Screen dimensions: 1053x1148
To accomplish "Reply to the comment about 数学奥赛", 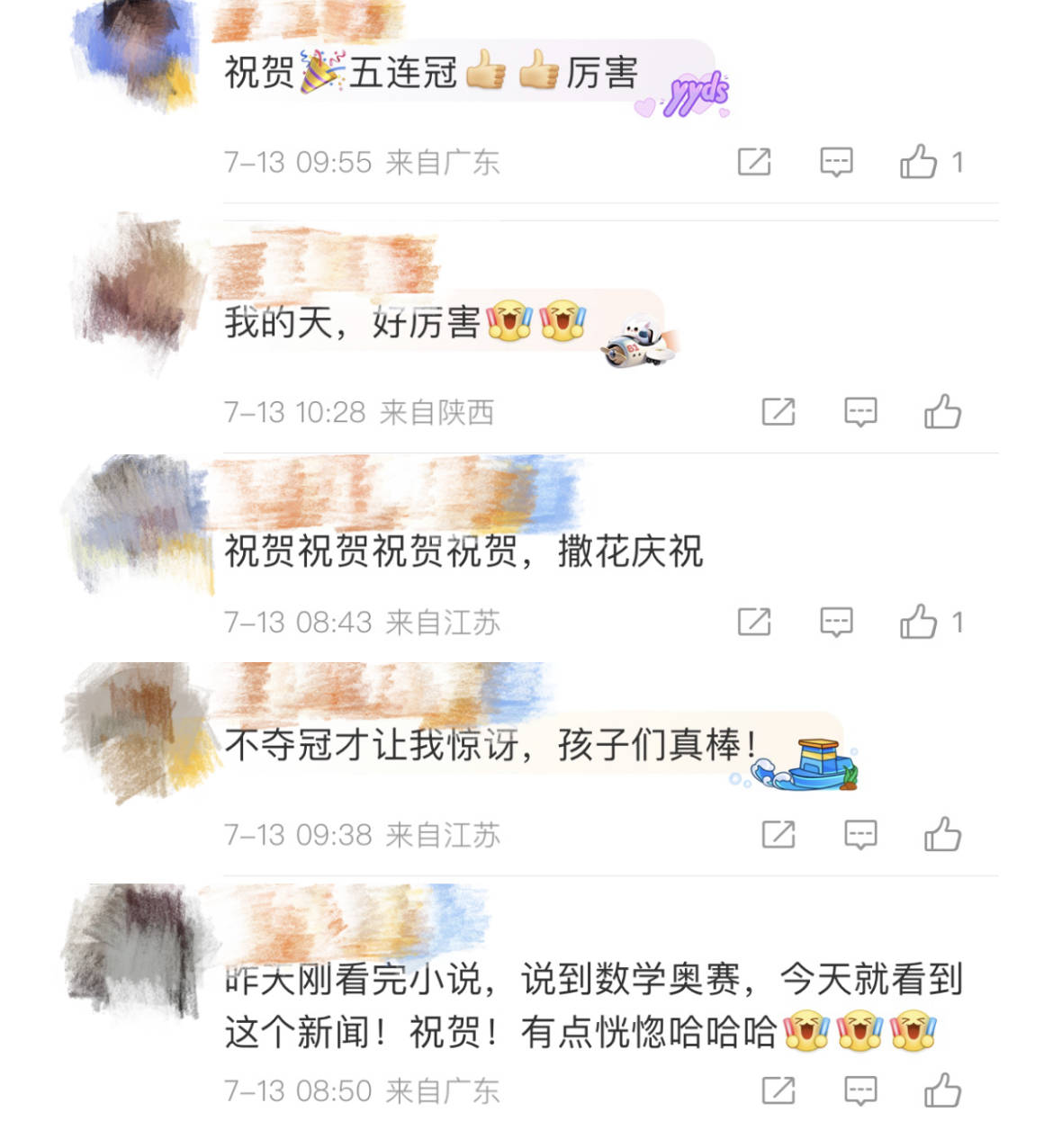I will pyautogui.click(x=860, y=1090).
